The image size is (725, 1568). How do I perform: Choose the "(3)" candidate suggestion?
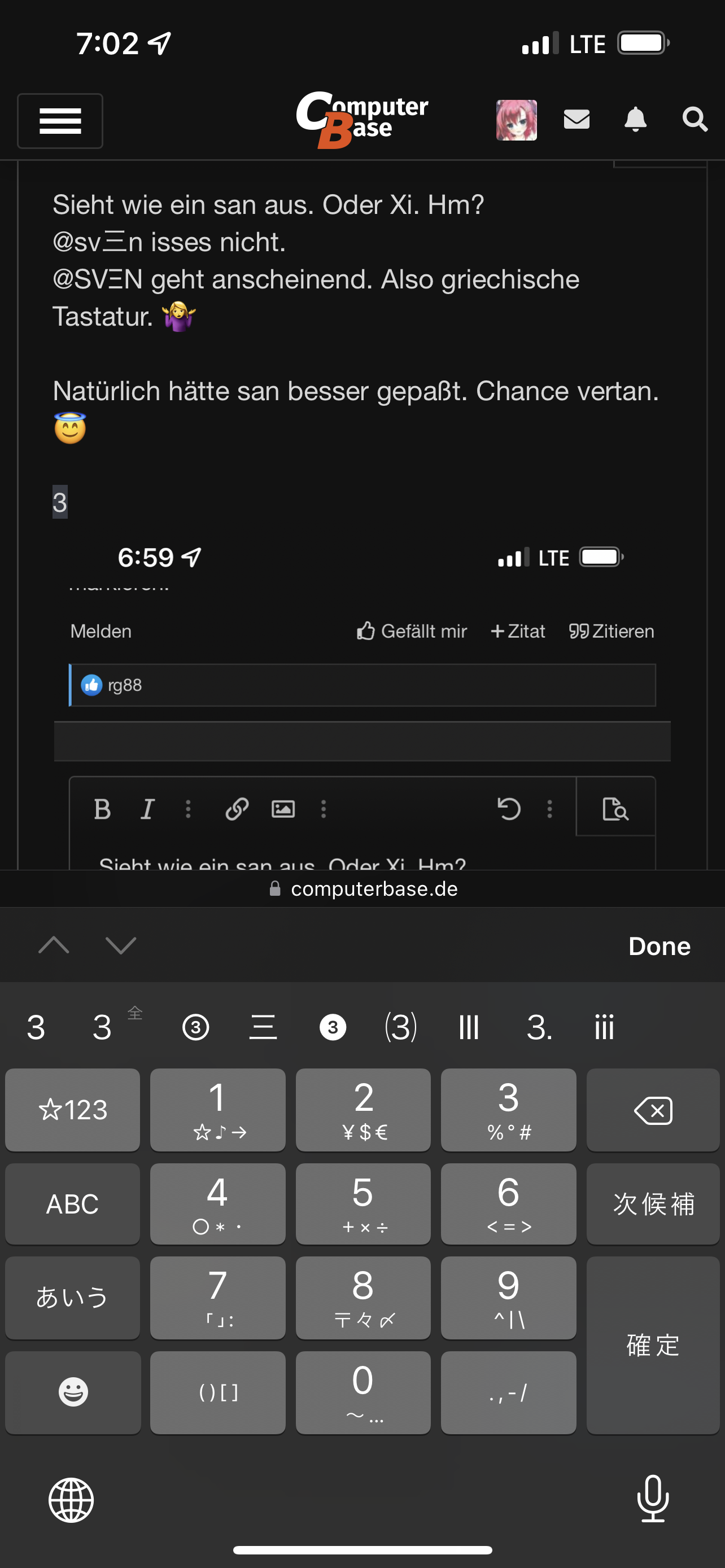coord(400,1027)
